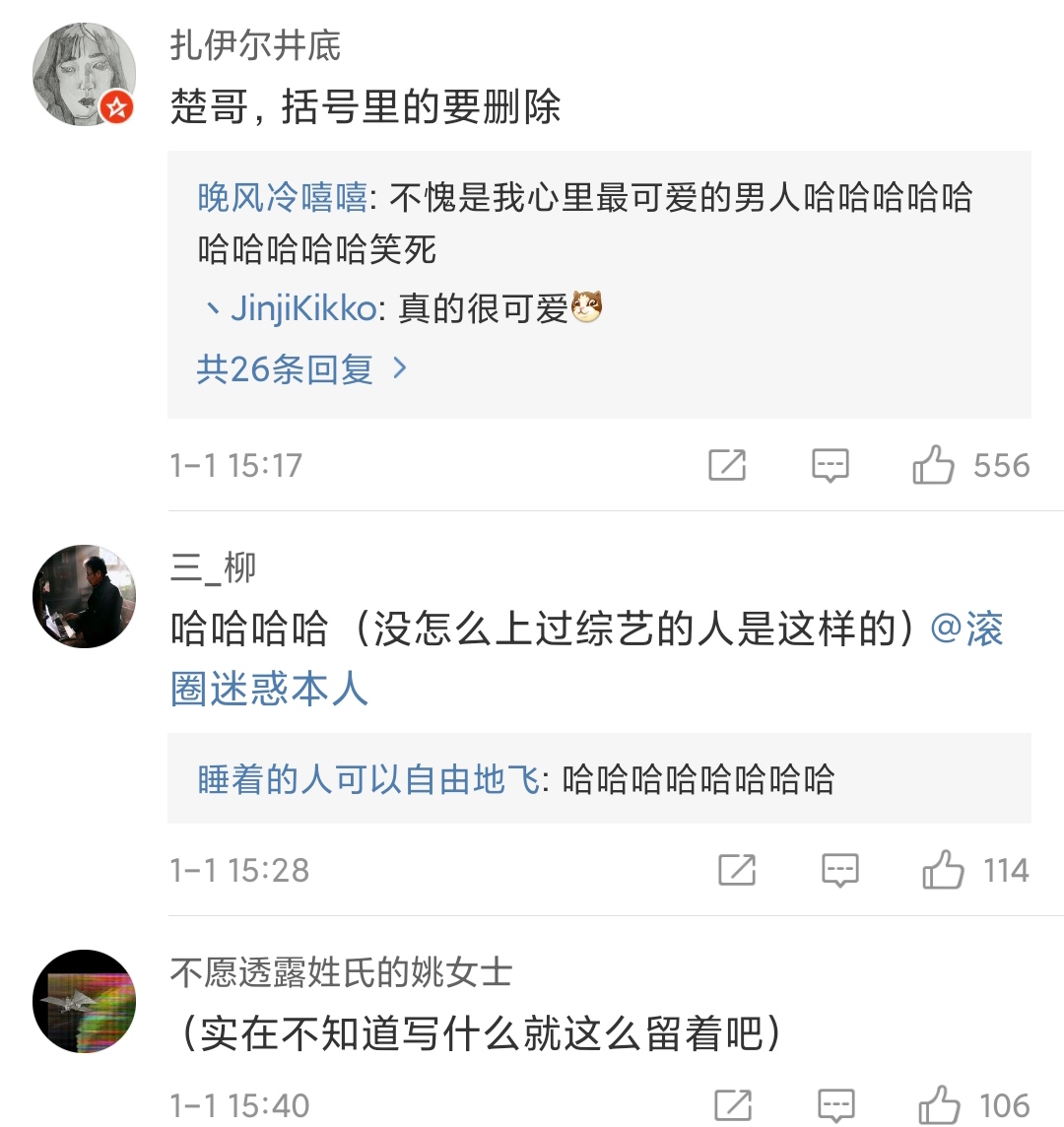Reply to 三_柳's comment
Image resolution: width=1064 pixels, height=1127 pixels.
(x=839, y=870)
